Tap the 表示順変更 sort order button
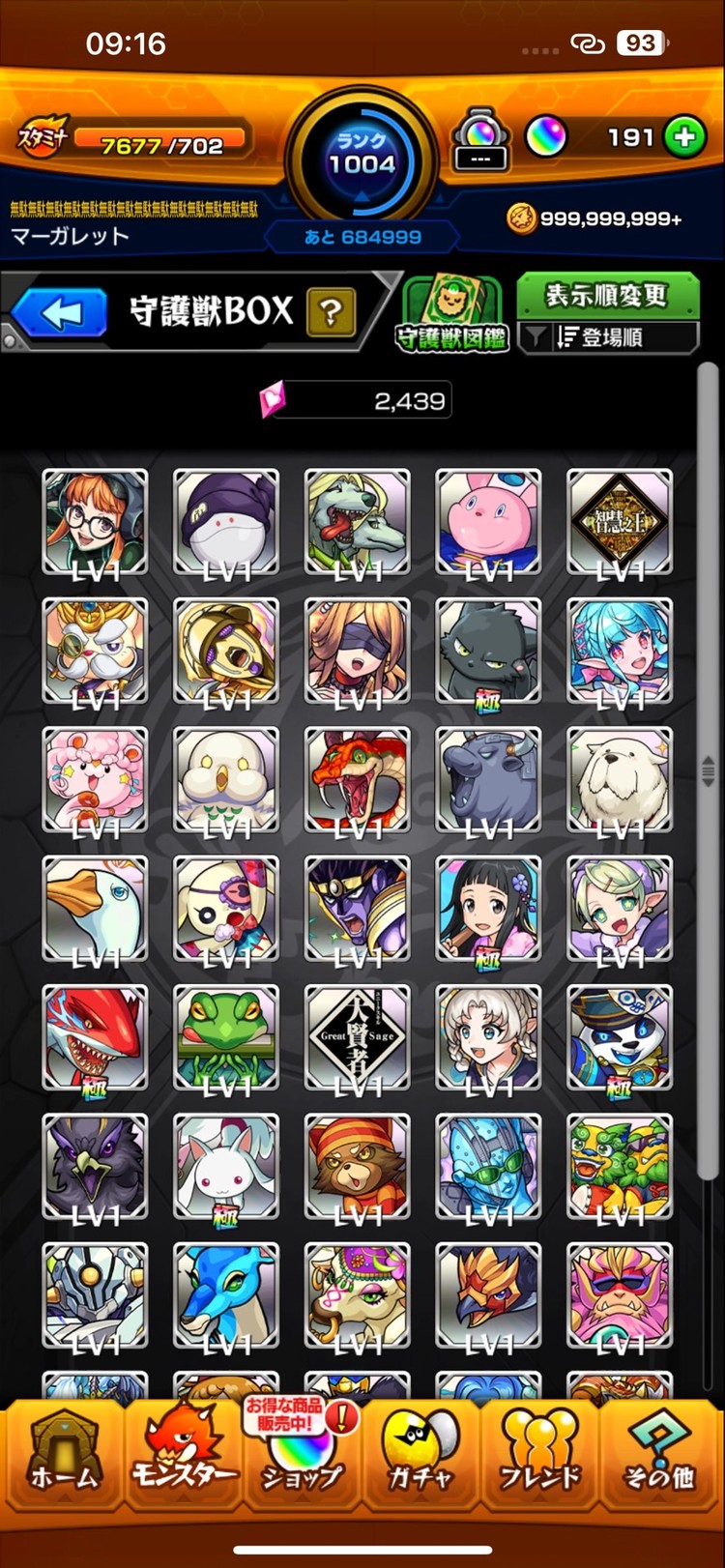Viewport: 725px width, 1568px height. point(607,296)
